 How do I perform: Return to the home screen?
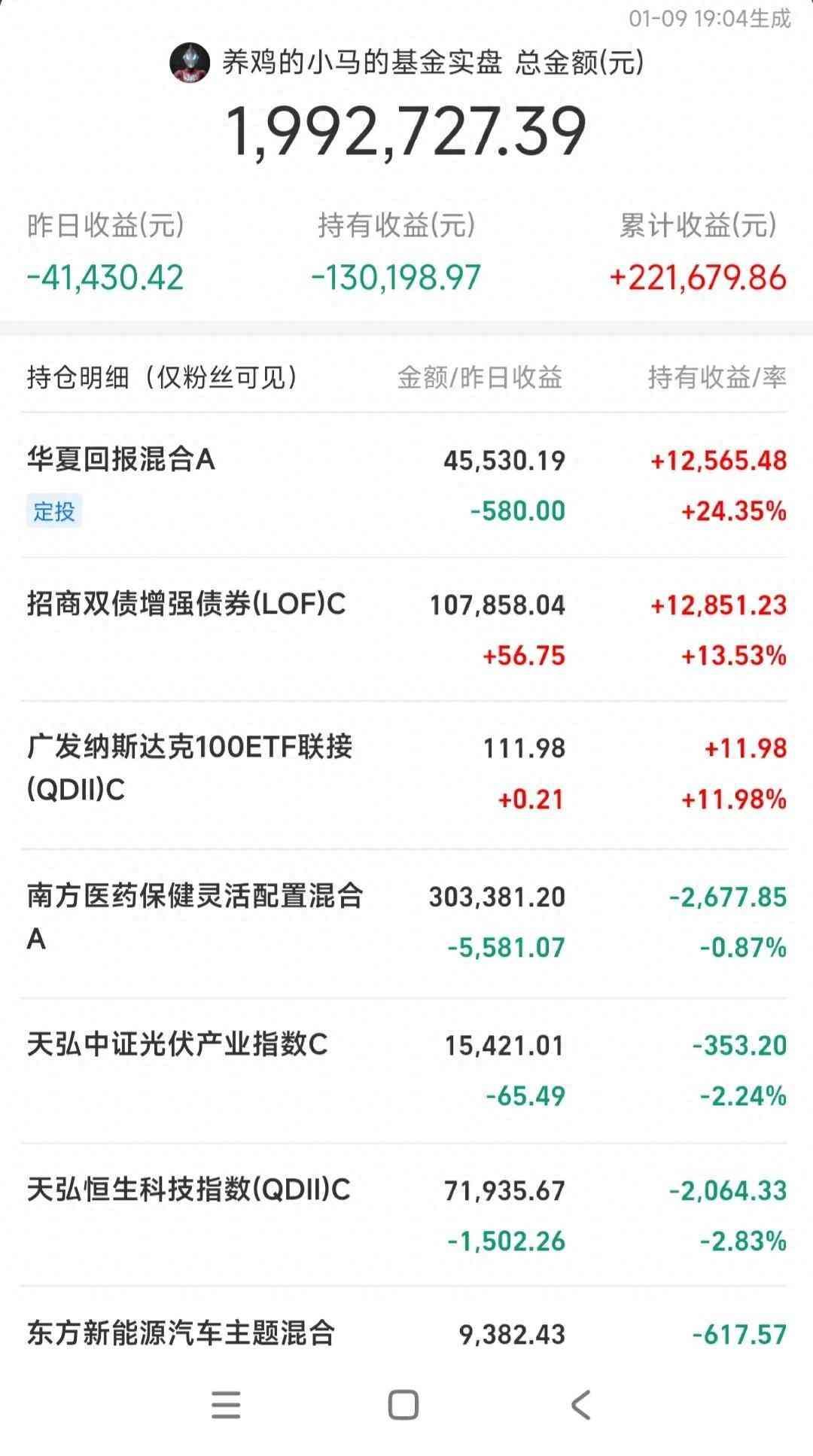tap(403, 1405)
